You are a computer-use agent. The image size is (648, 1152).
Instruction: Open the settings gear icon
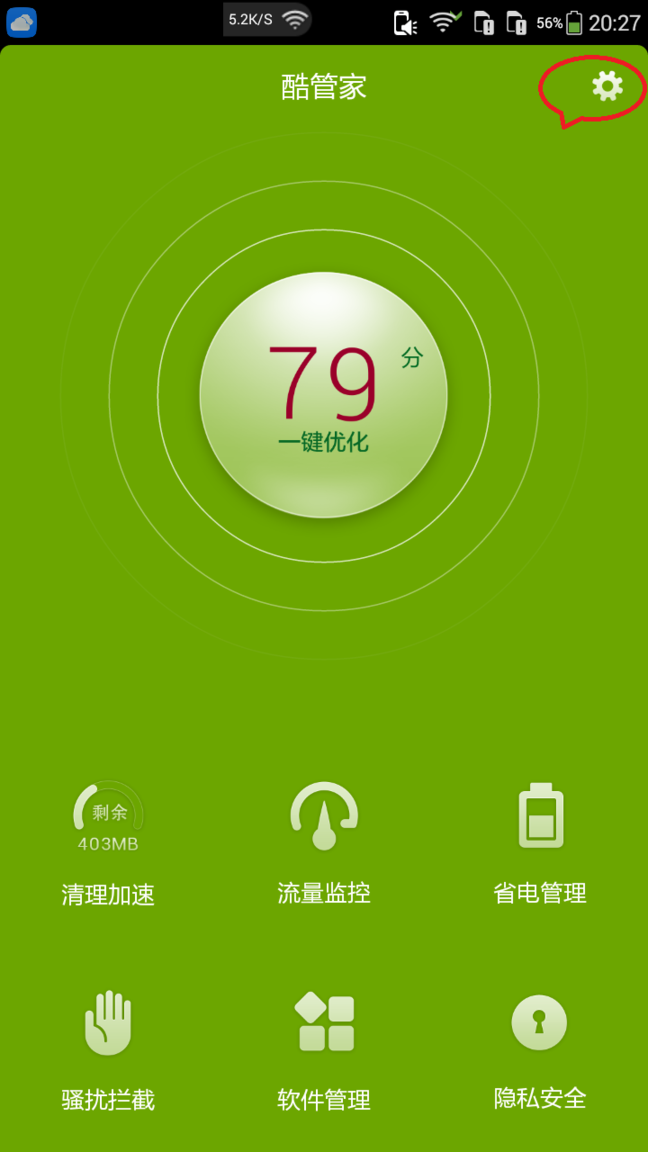coord(607,86)
